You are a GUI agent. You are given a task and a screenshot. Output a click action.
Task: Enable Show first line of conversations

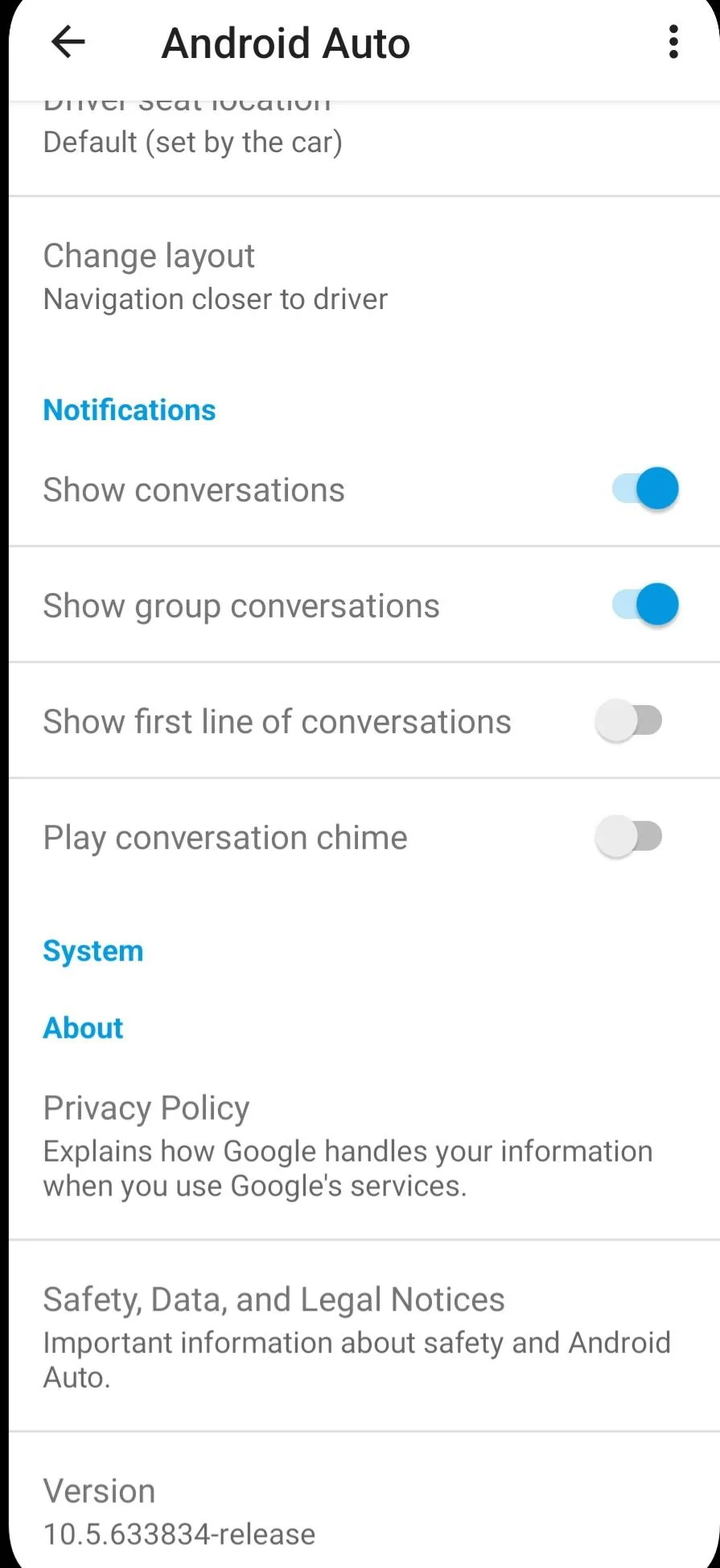pos(629,721)
